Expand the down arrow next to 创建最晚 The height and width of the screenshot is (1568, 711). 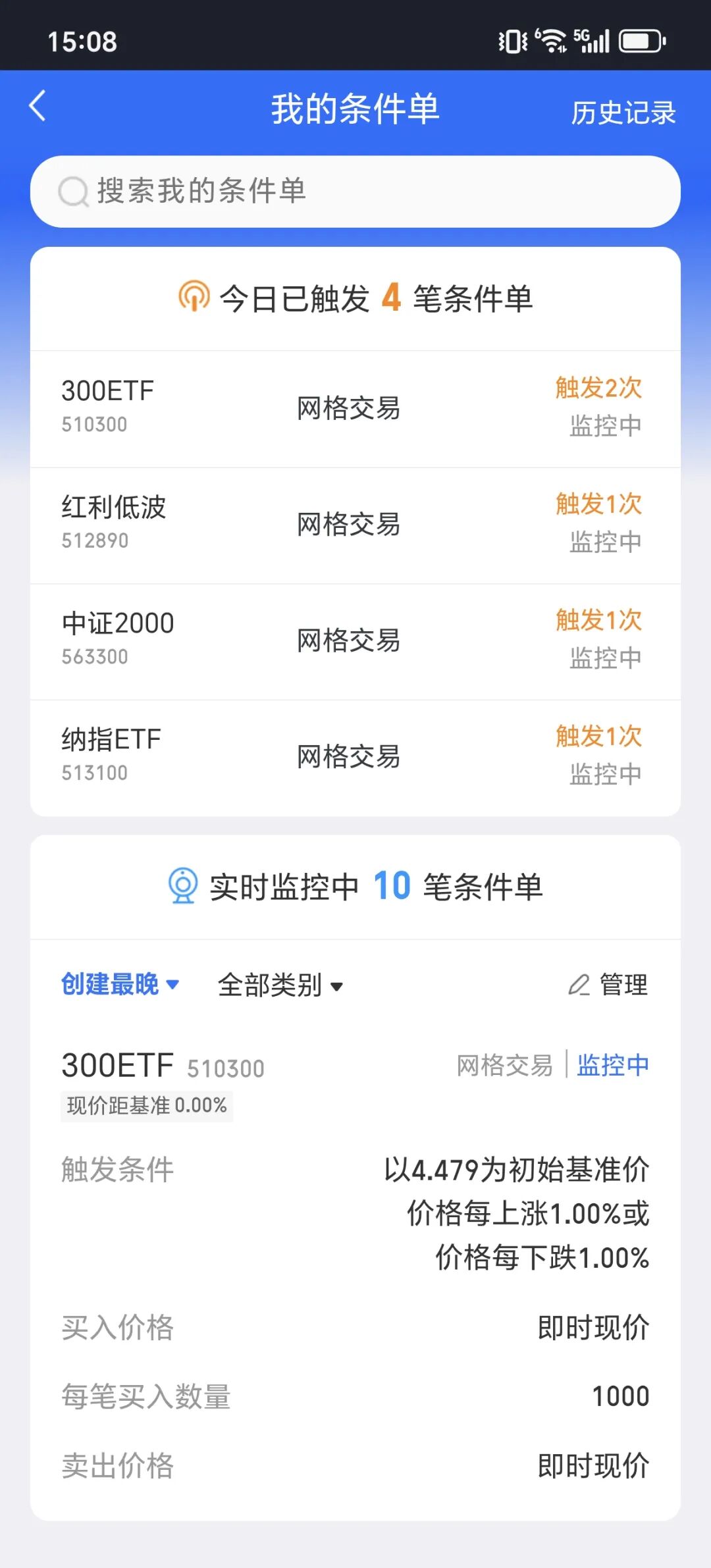pyautogui.click(x=173, y=987)
